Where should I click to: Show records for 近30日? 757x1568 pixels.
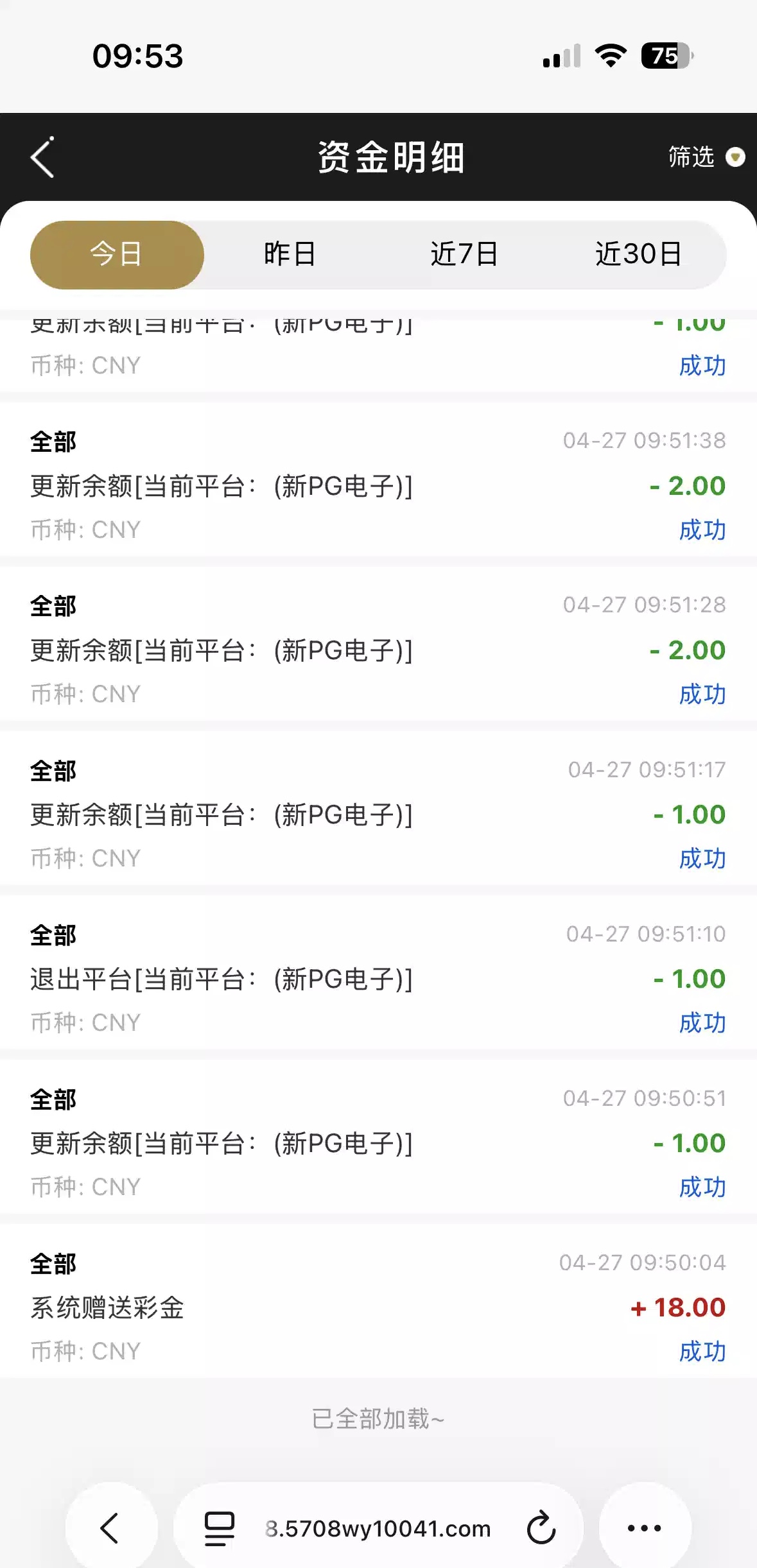pos(638,255)
